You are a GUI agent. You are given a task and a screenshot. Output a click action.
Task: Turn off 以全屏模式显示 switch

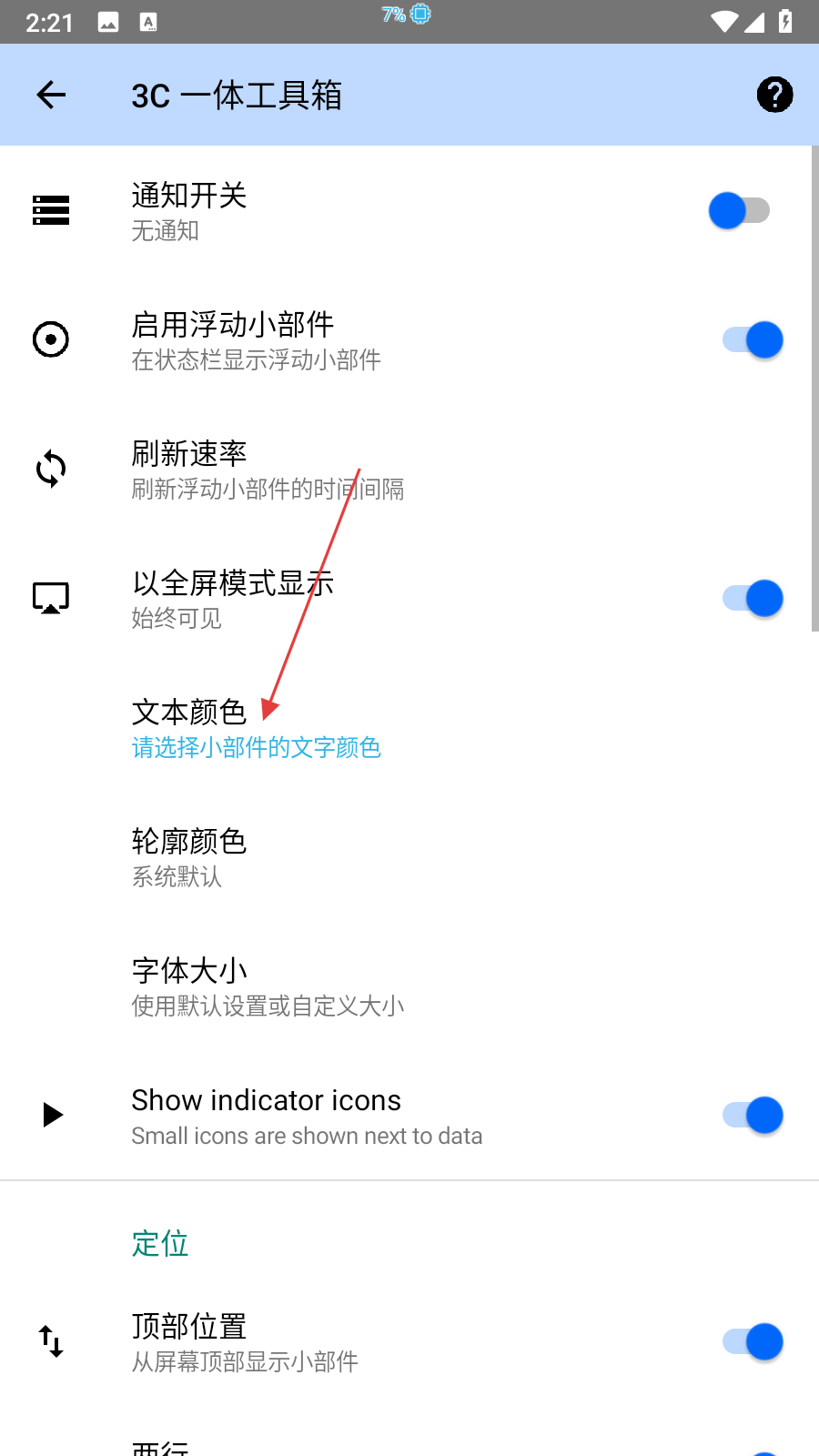[x=753, y=599]
